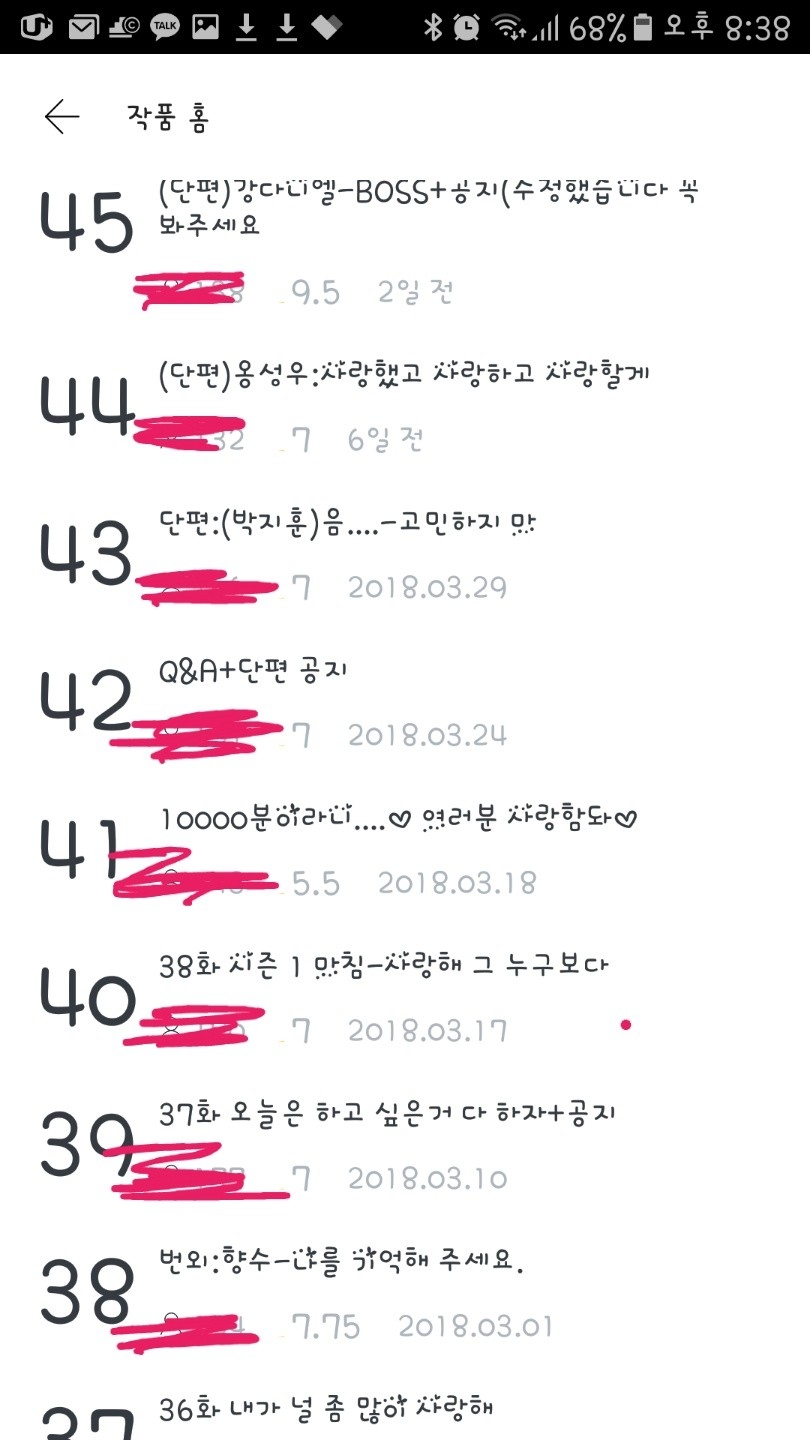
Task: Open episode 45 강다니엘-BOSS+공지
Action: click(405, 244)
